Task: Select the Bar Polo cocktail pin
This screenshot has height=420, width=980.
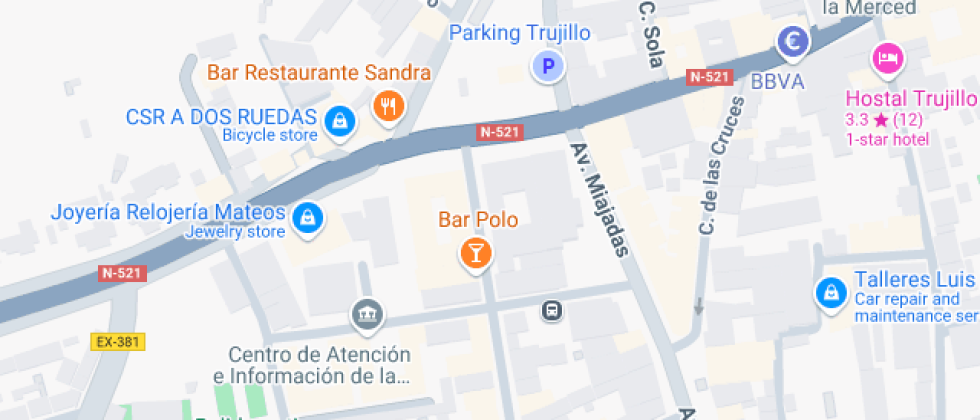Action: (476, 251)
